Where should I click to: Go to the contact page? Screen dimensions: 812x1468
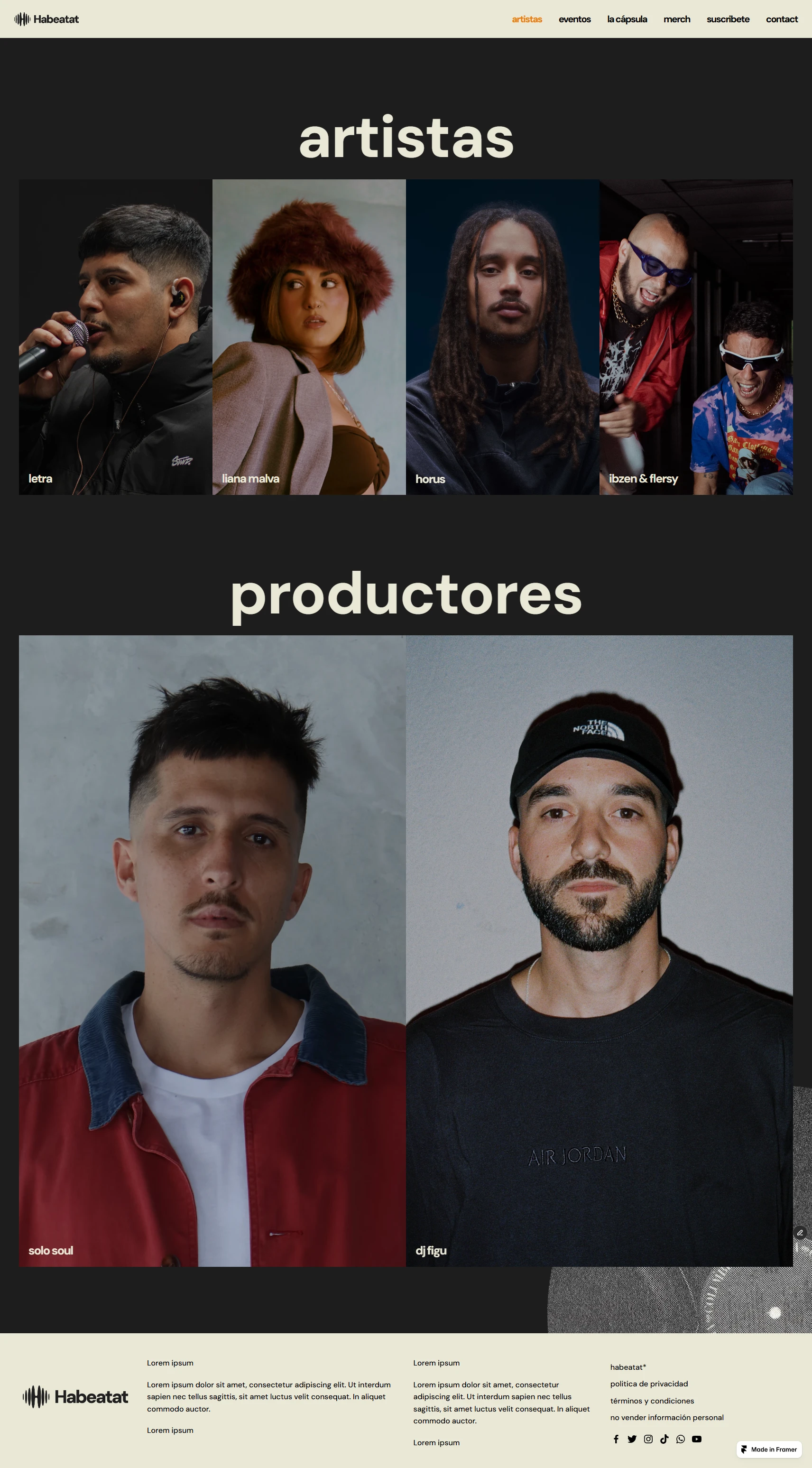click(781, 19)
